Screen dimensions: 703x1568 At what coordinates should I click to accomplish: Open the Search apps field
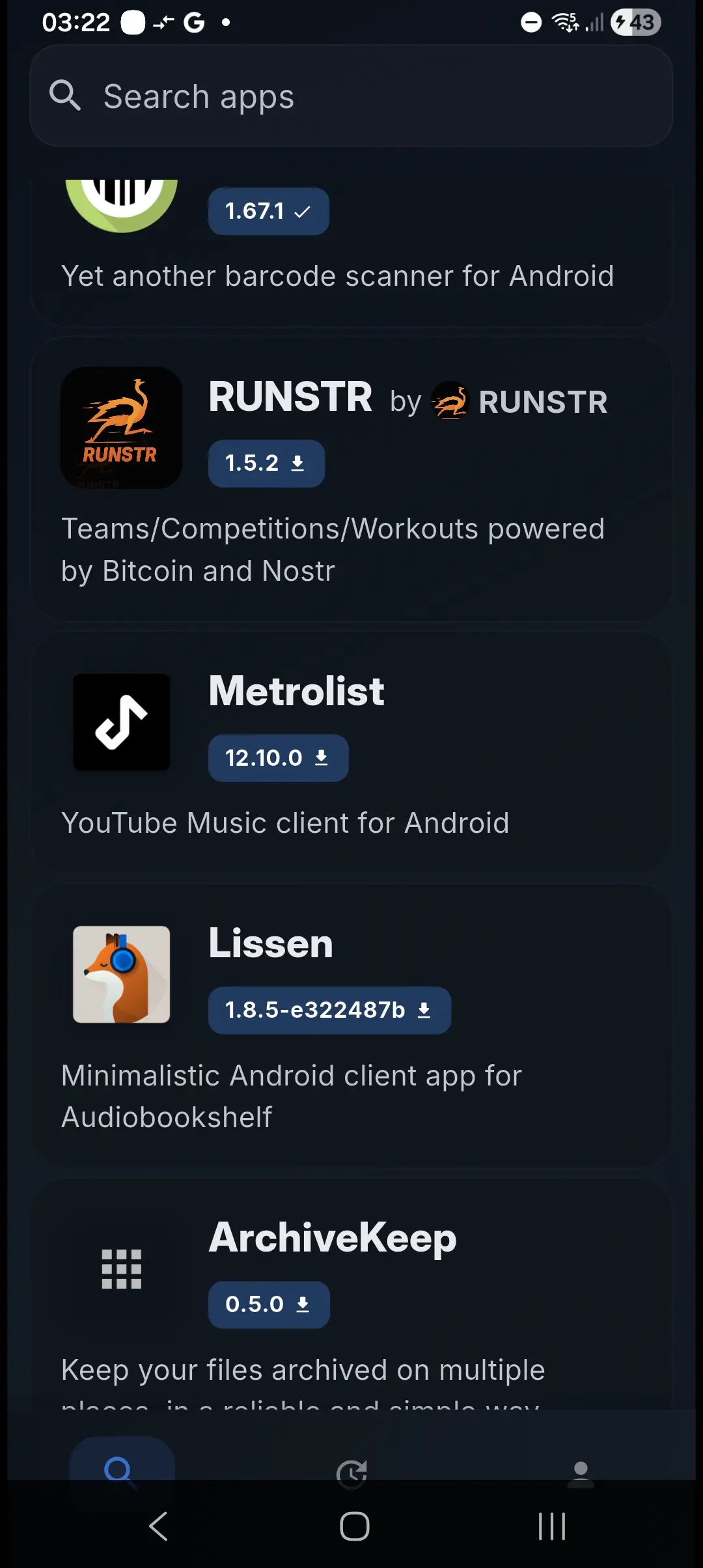pyautogui.click(x=351, y=96)
